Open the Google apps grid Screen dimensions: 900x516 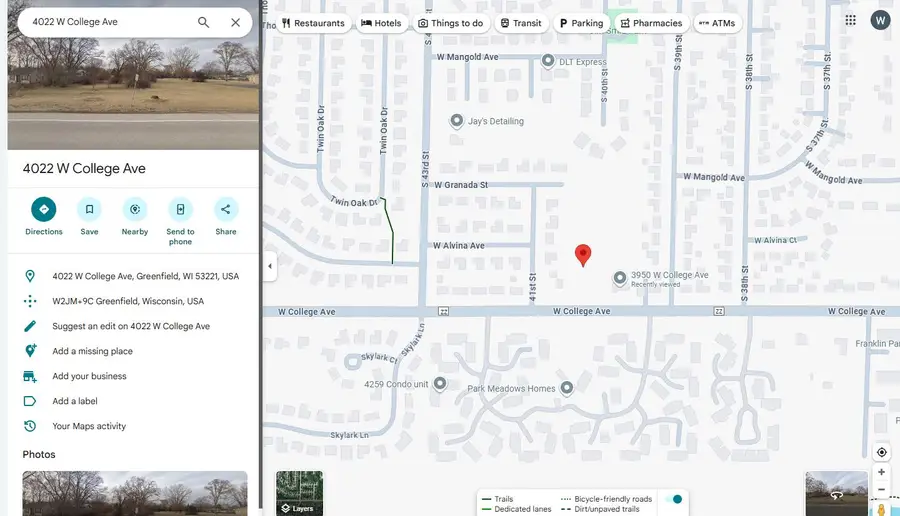coord(850,20)
